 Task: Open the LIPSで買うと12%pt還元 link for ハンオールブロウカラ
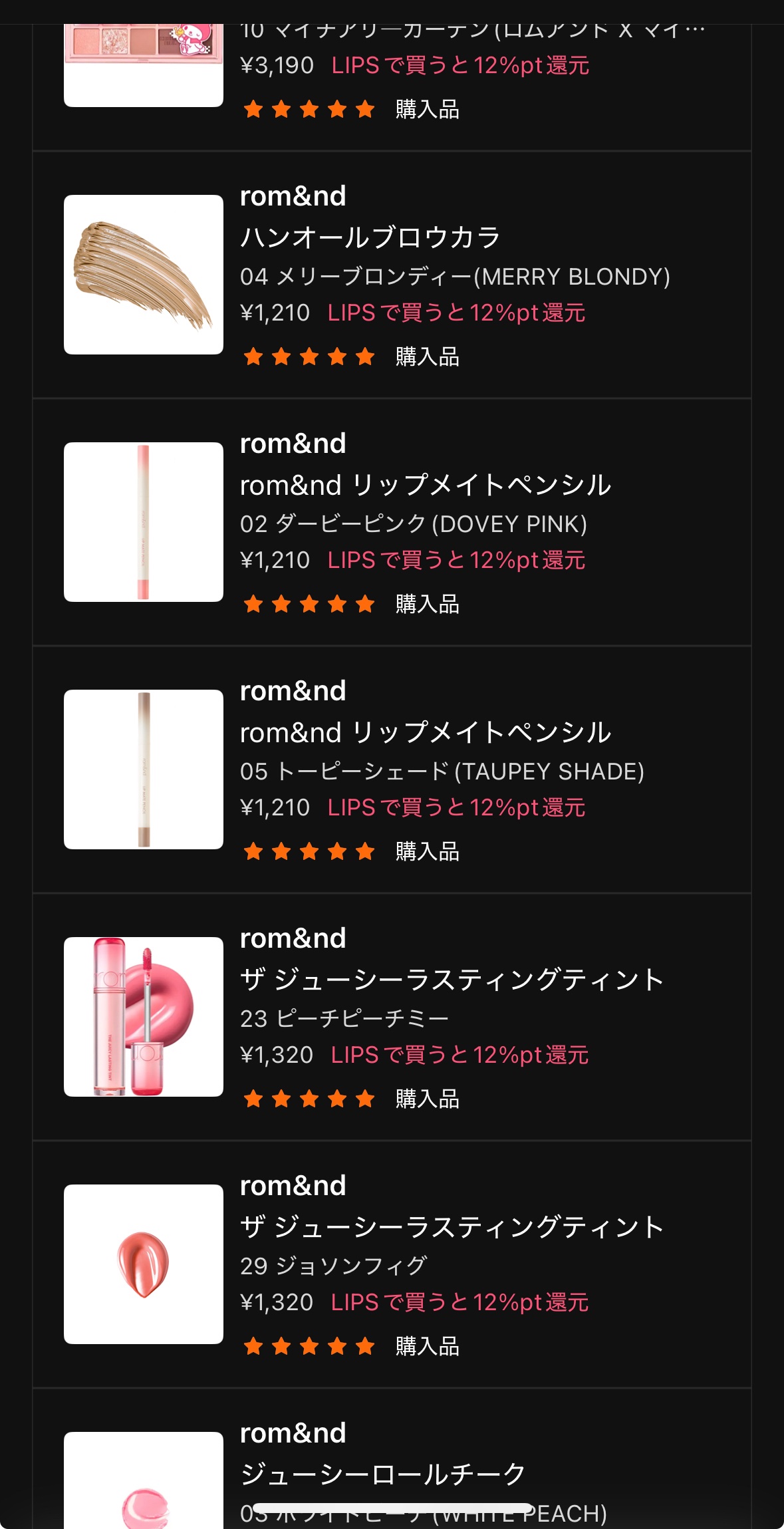tap(456, 314)
